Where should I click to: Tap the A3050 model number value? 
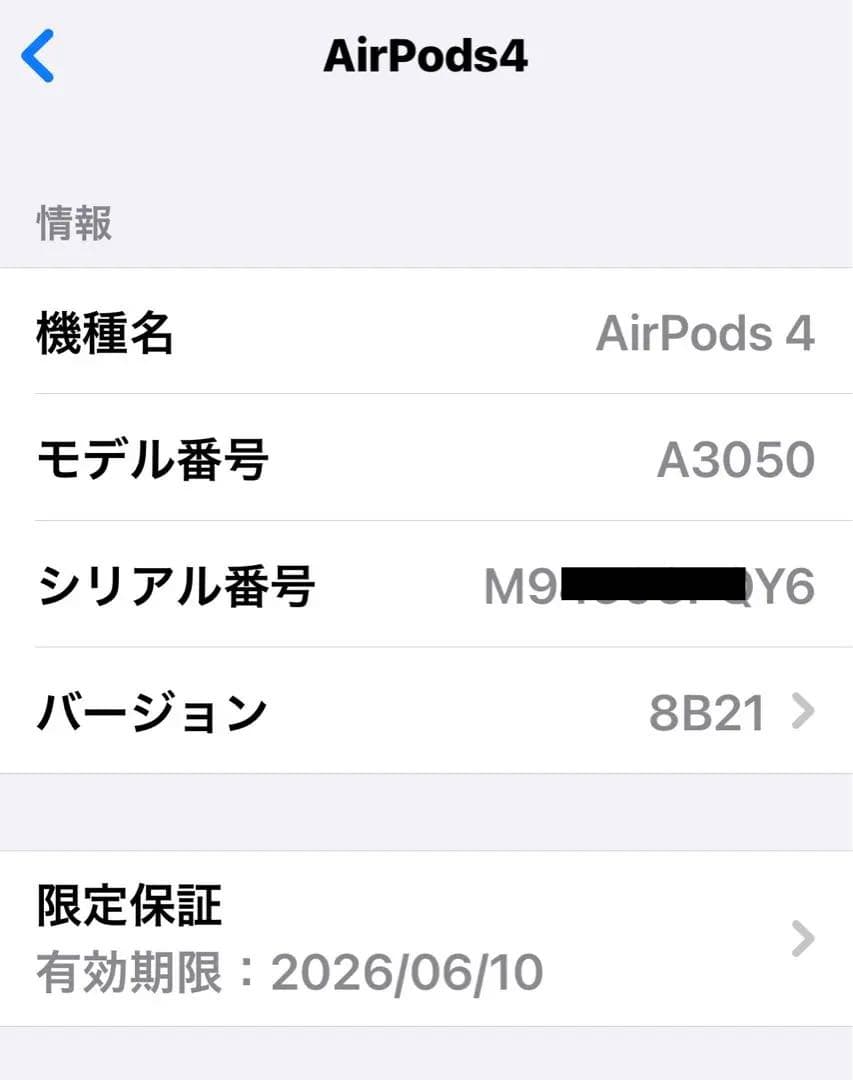736,459
